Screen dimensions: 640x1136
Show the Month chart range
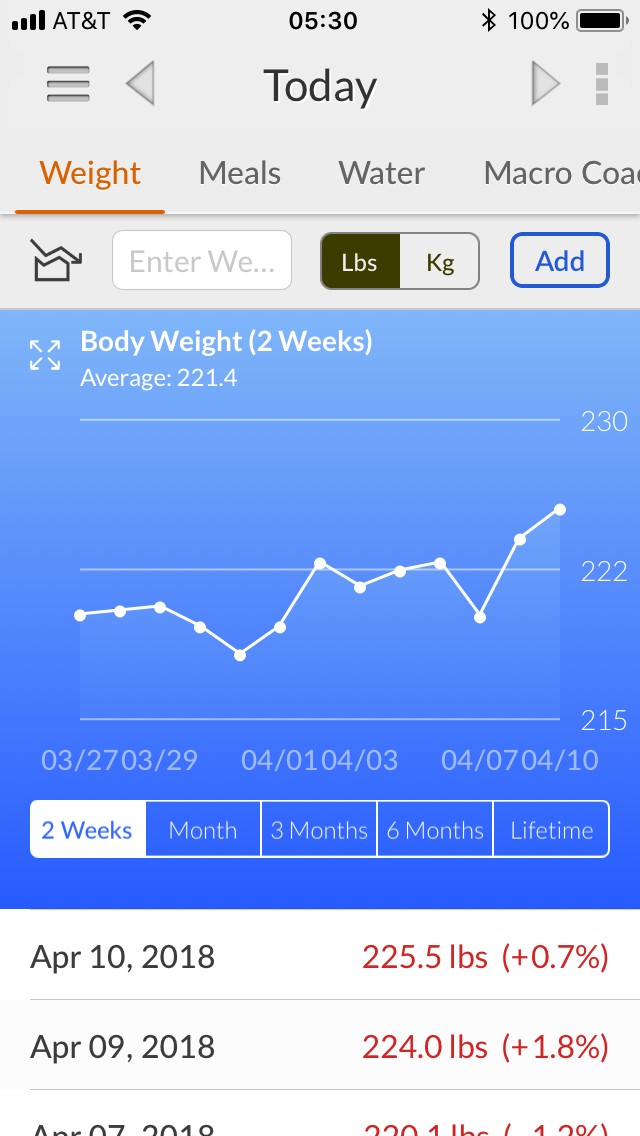point(203,830)
